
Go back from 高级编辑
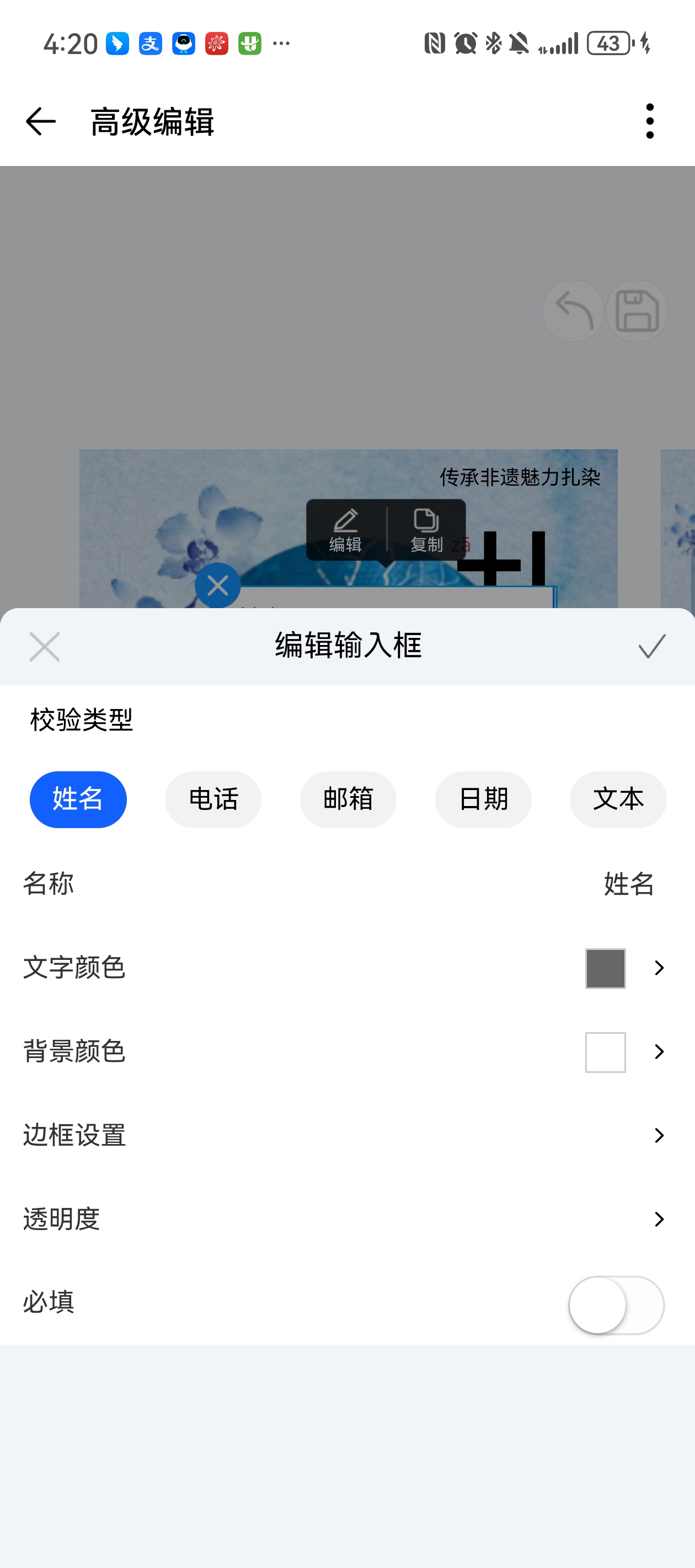pyautogui.click(x=40, y=121)
